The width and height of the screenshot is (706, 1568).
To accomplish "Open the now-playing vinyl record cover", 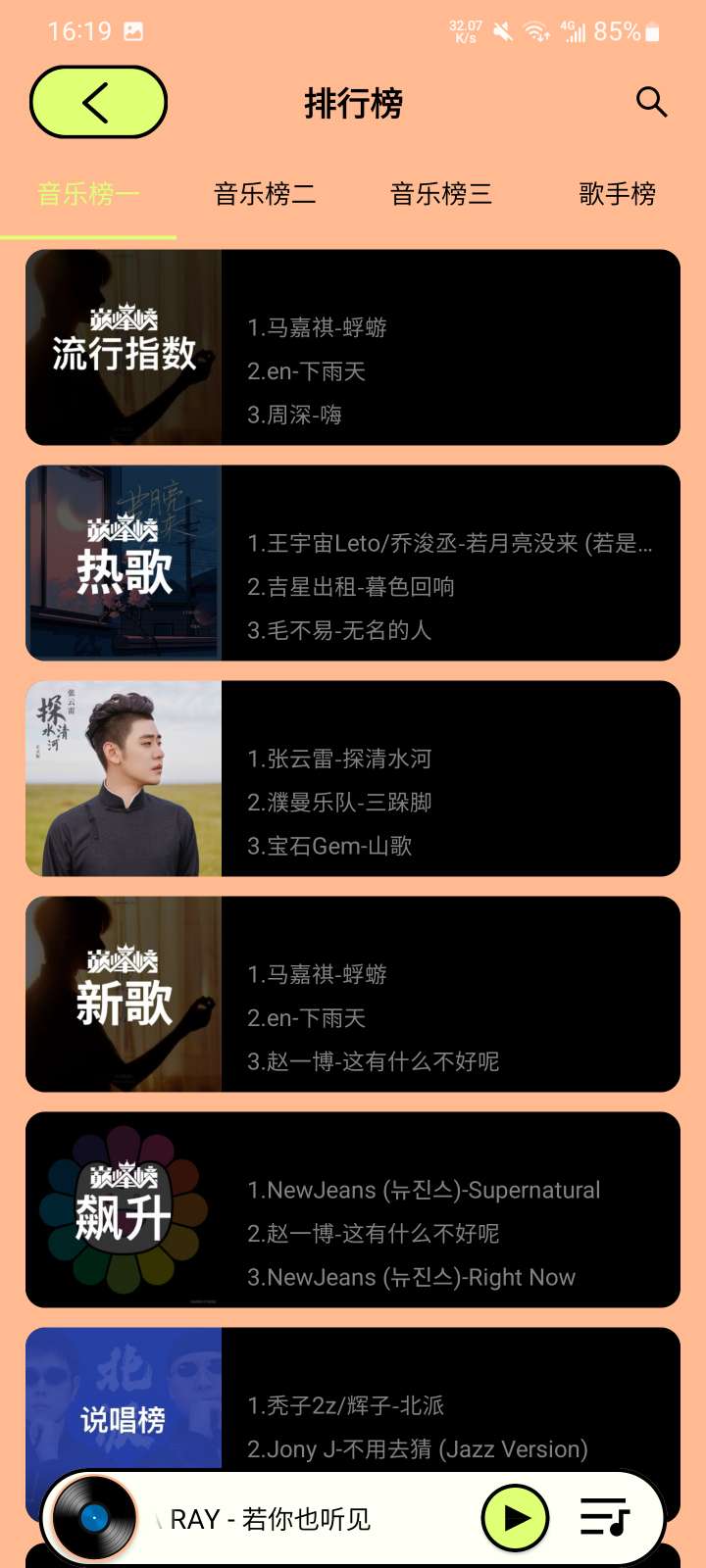I will (94, 1518).
